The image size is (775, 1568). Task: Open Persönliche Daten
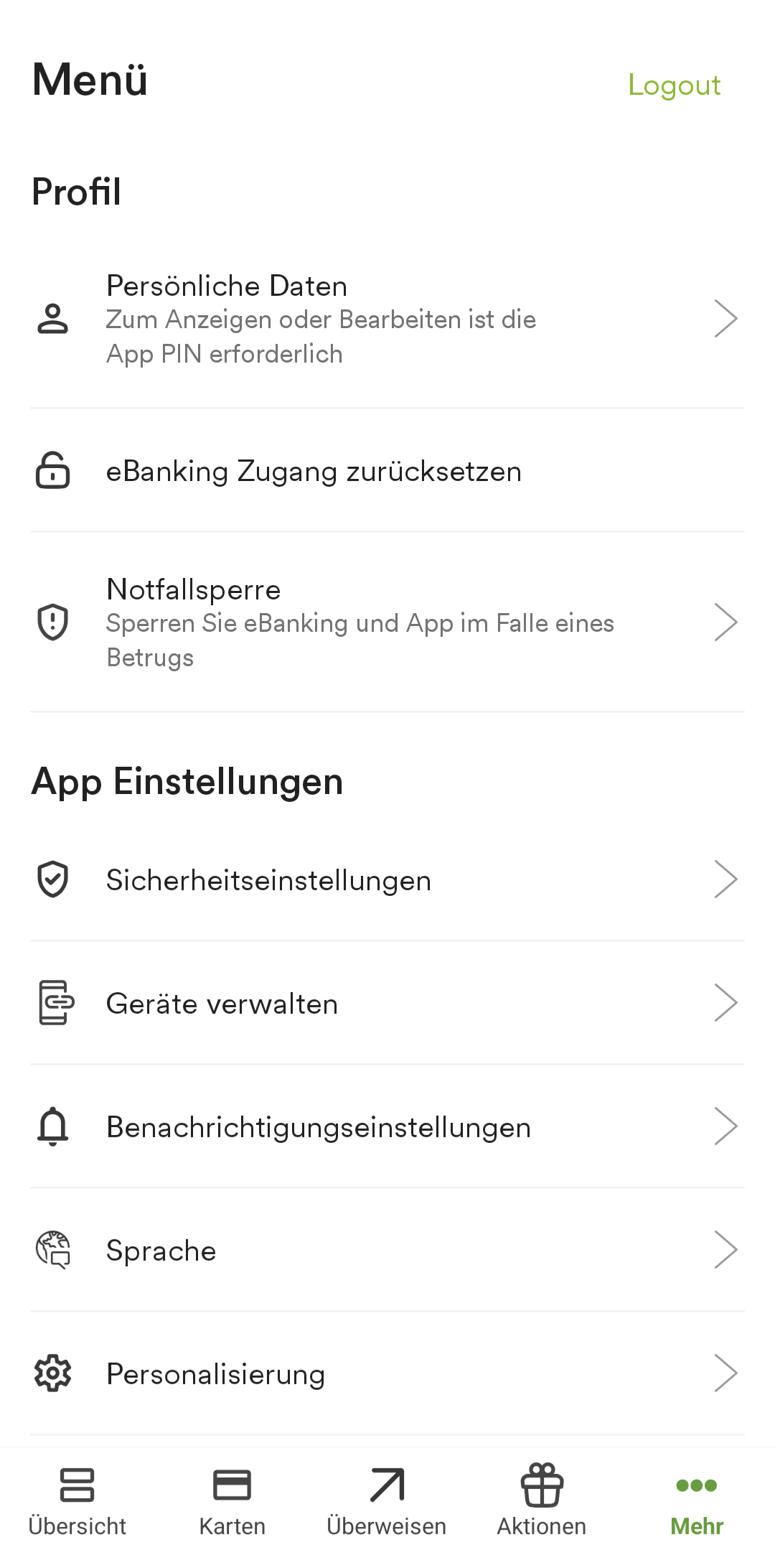[387, 319]
